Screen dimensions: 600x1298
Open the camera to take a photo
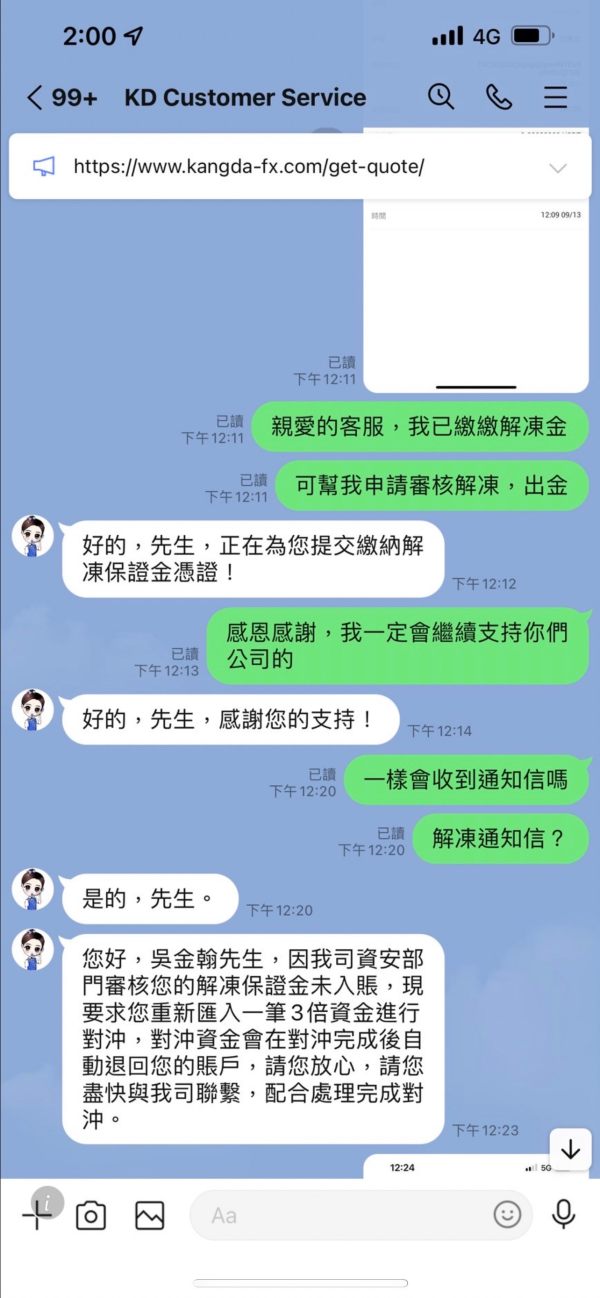click(x=91, y=1216)
